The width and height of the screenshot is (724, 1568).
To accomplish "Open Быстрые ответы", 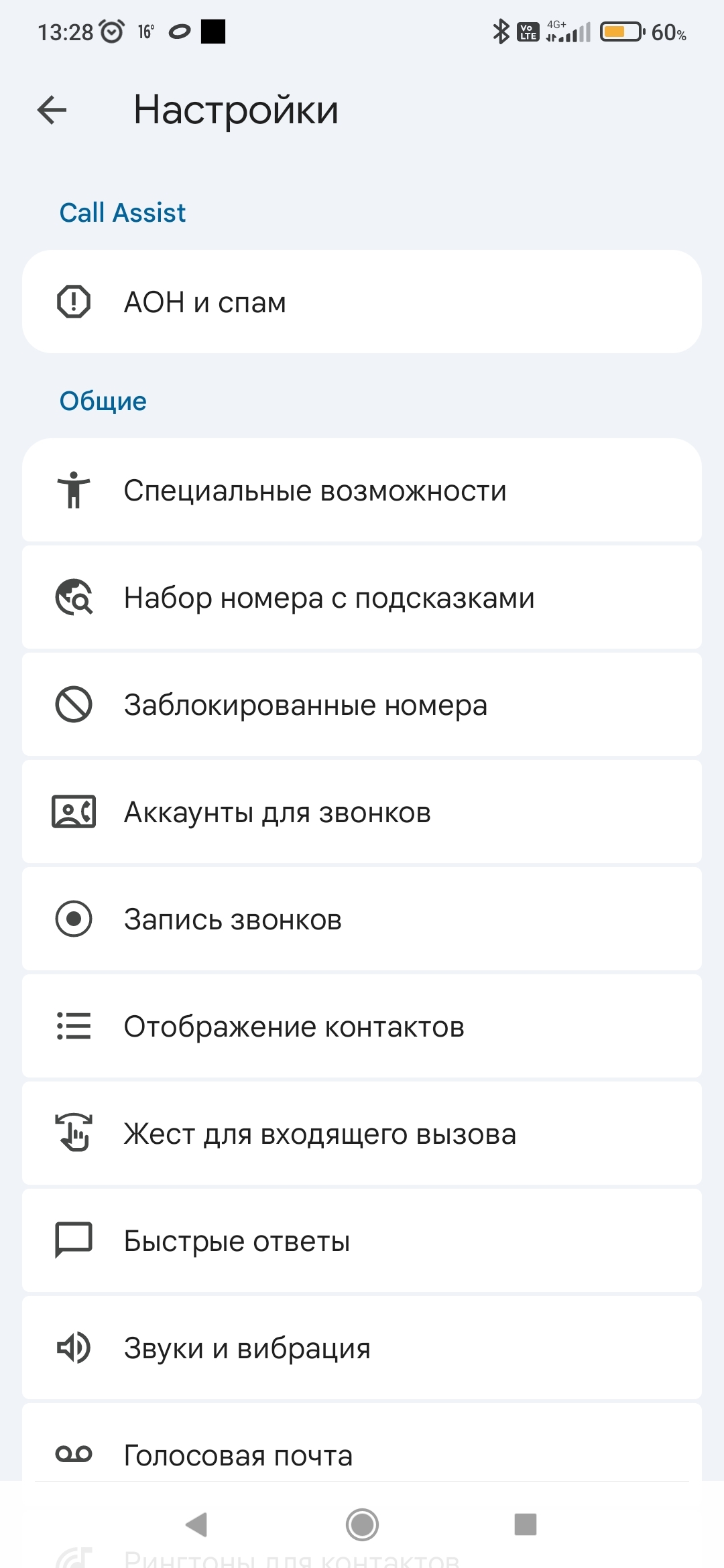I will (x=362, y=1241).
